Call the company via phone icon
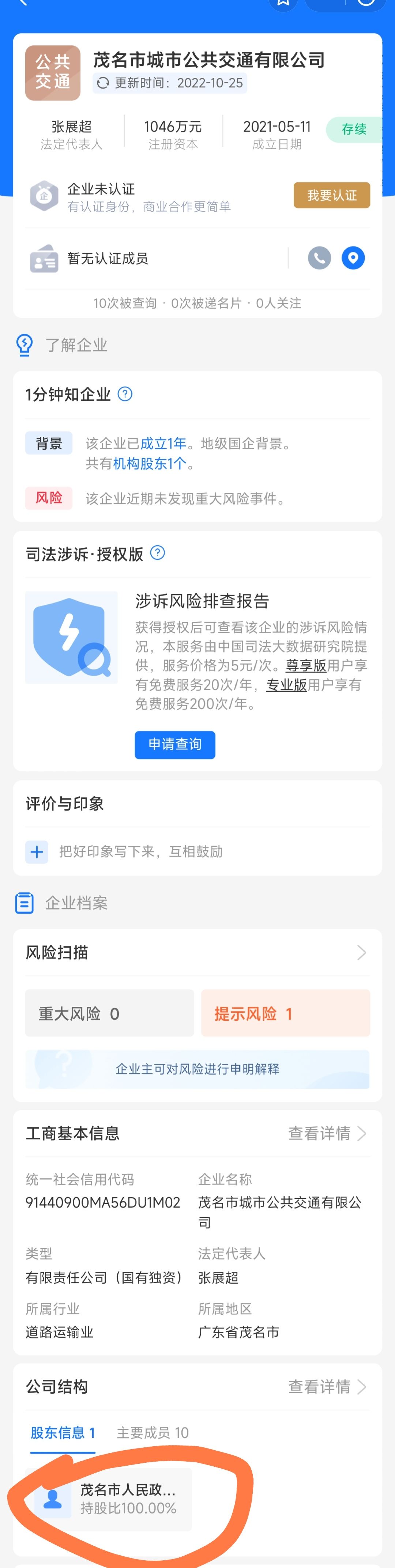The height and width of the screenshot is (1568, 395). click(319, 258)
